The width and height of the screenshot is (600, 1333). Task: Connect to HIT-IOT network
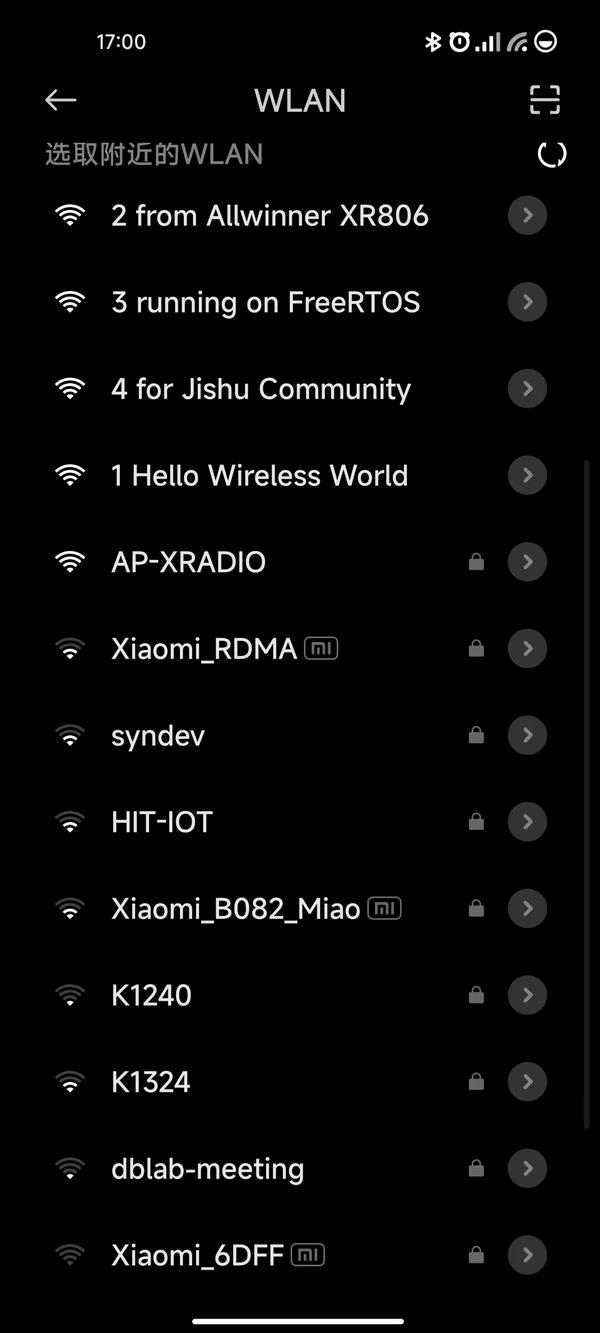click(162, 822)
